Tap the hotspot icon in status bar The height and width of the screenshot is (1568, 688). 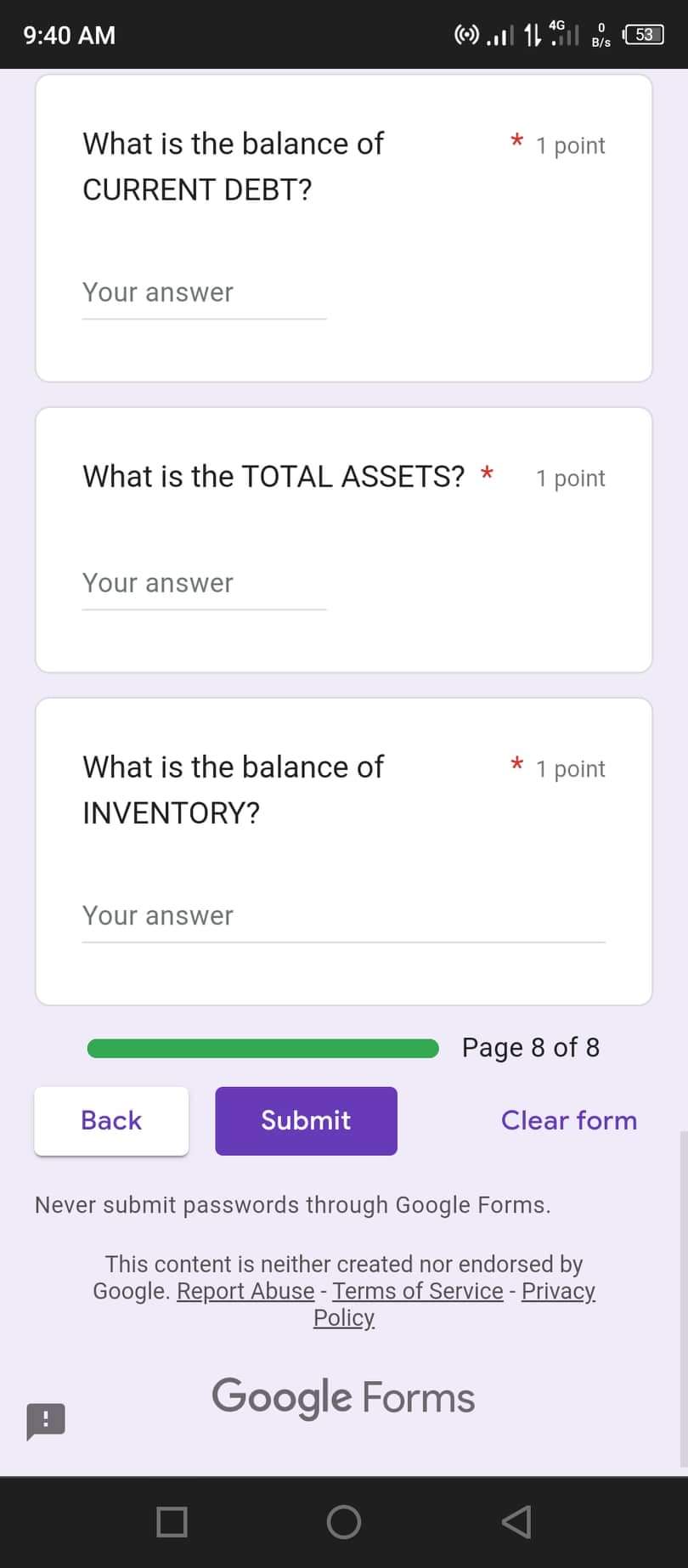click(x=465, y=34)
